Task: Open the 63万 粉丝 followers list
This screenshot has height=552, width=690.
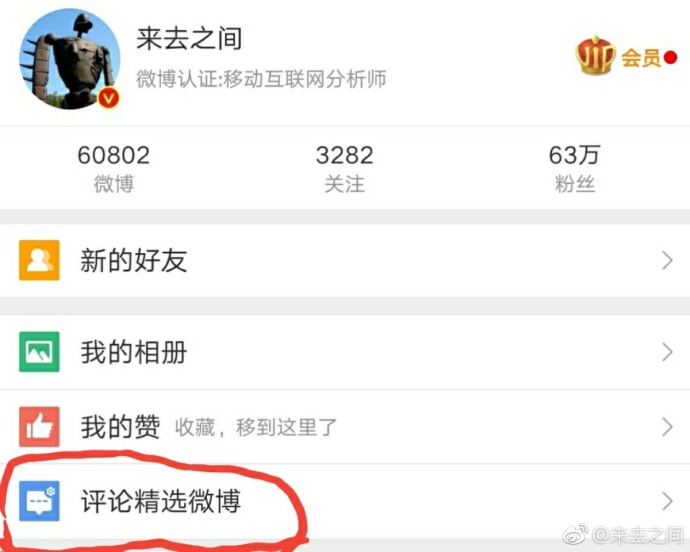Action: 574,168
